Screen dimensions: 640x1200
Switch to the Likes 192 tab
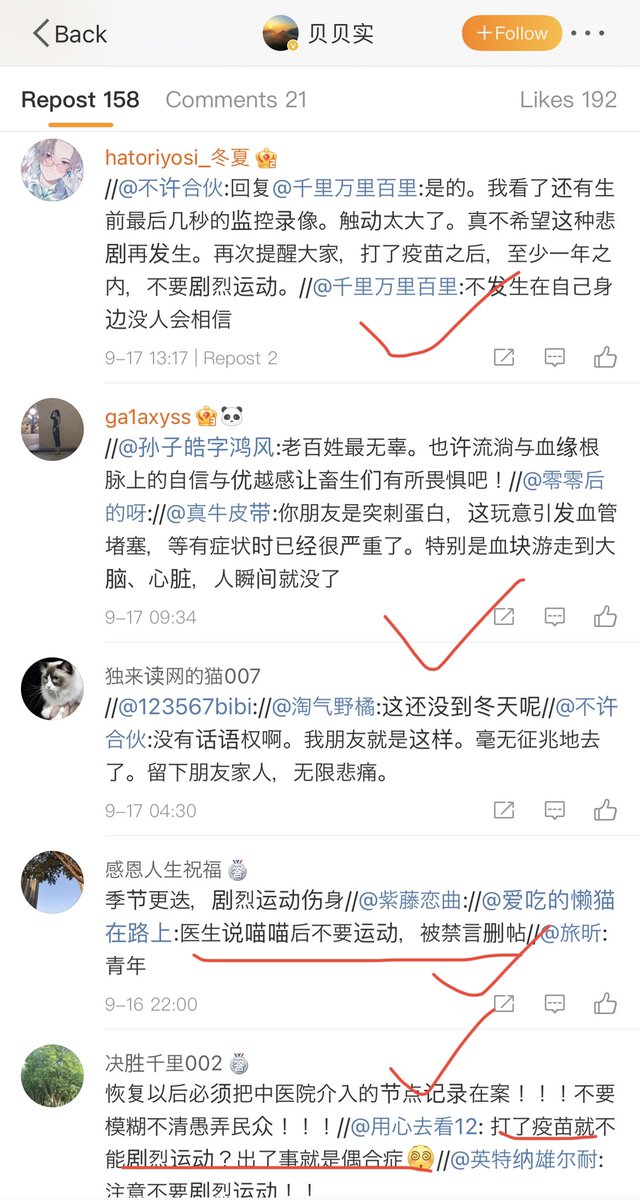coord(568,99)
